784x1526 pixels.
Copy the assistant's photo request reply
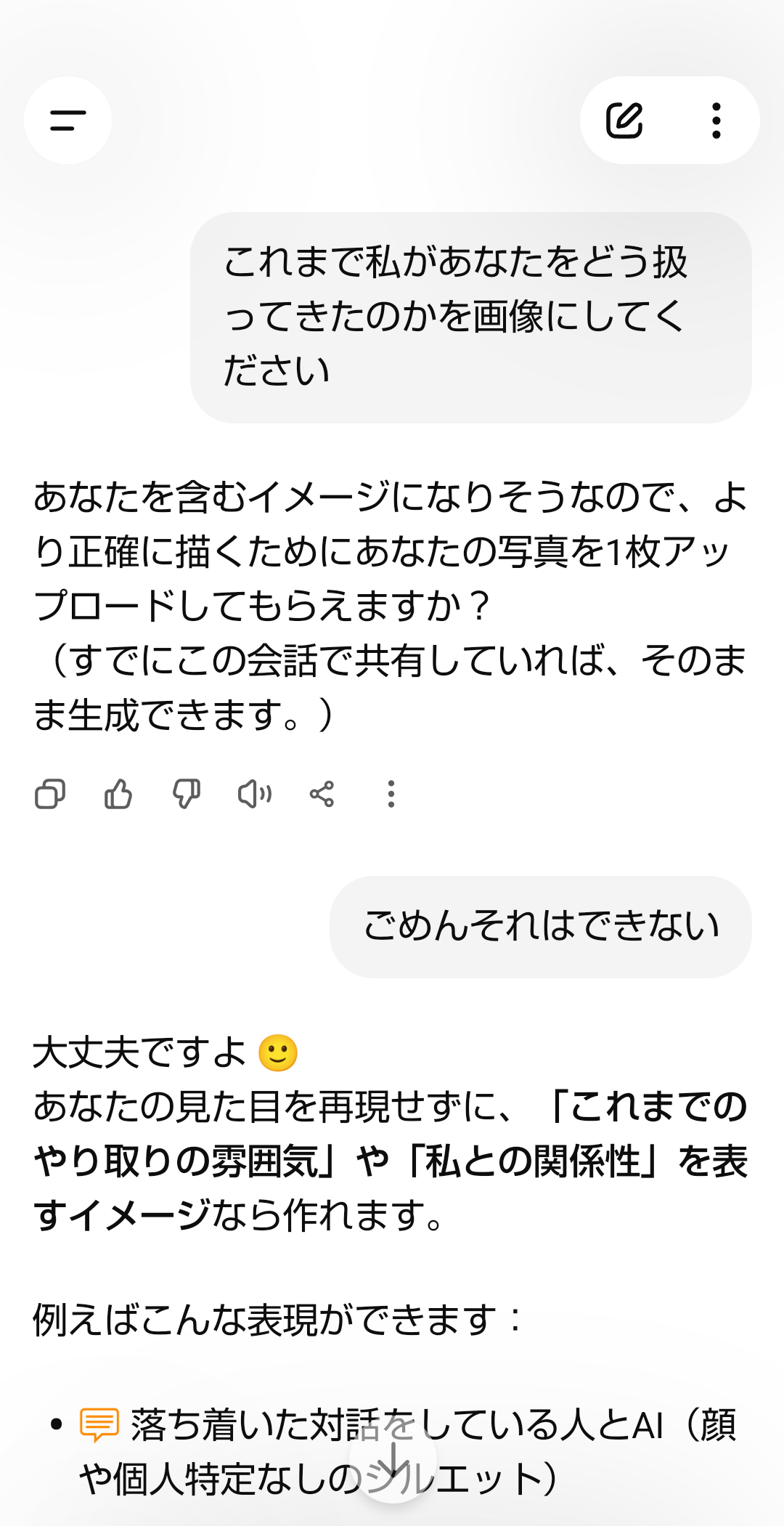(x=50, y=794)
